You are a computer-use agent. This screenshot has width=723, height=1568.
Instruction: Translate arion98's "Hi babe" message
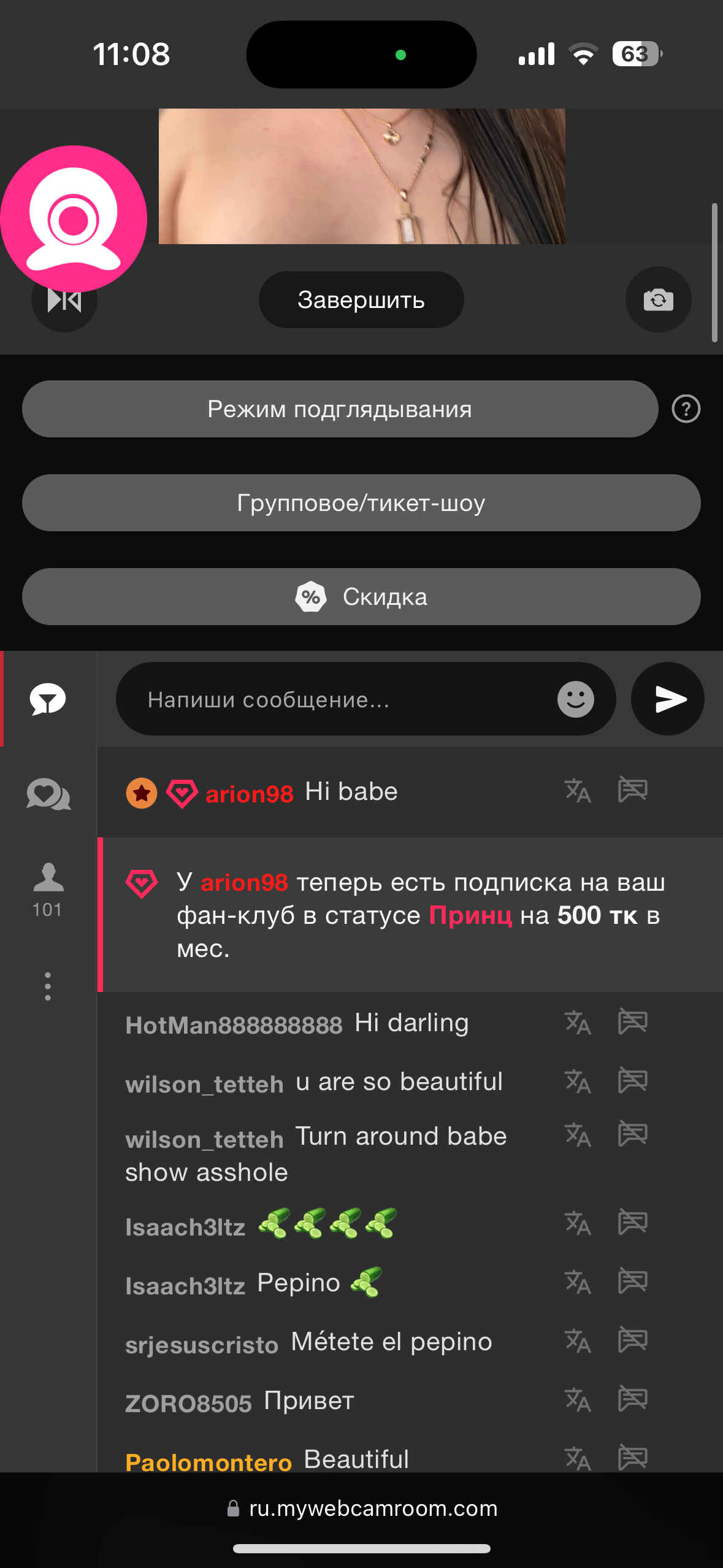pos(577,791)
